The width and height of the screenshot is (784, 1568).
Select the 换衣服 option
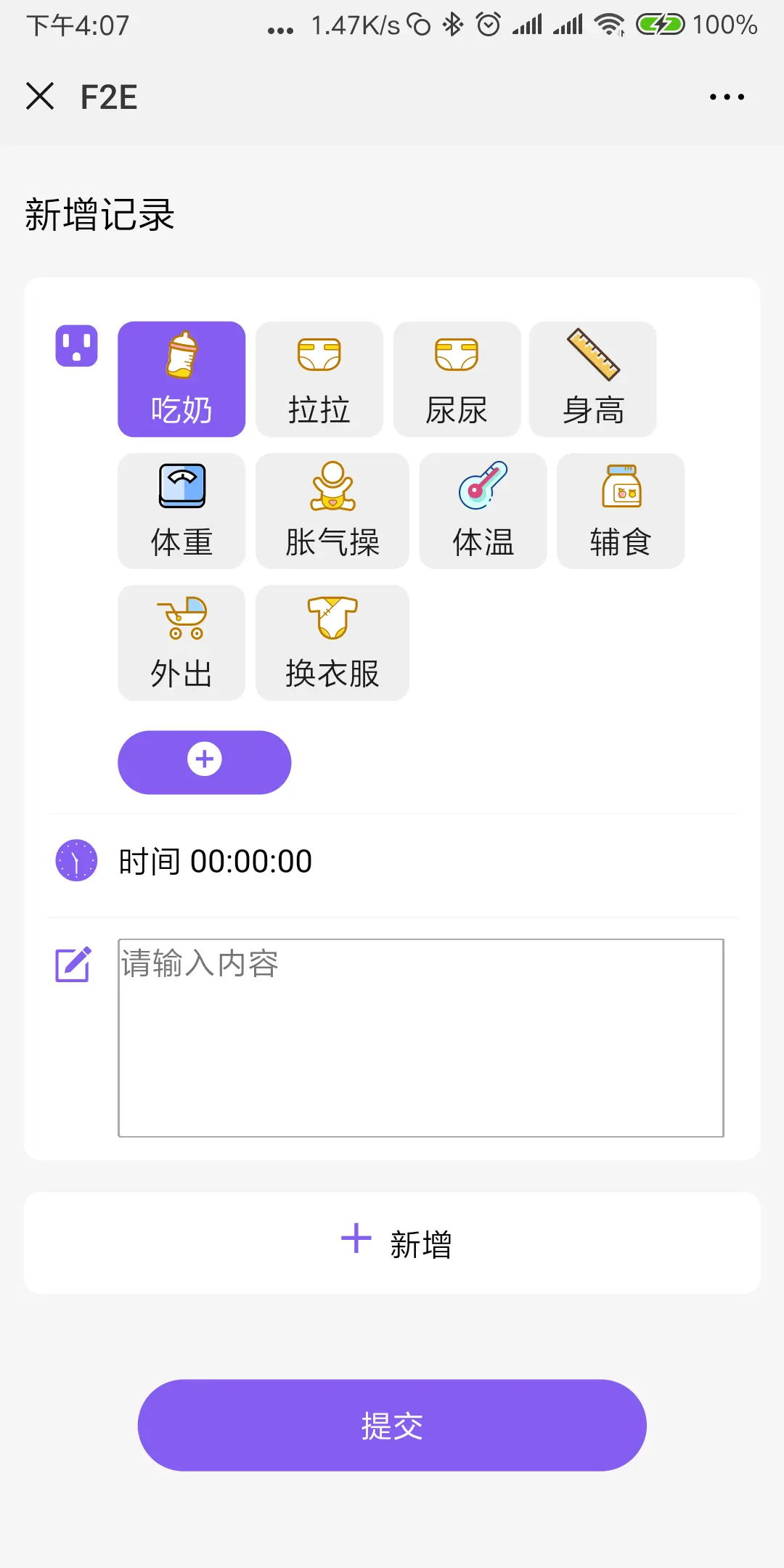click(x=332, y=642)
